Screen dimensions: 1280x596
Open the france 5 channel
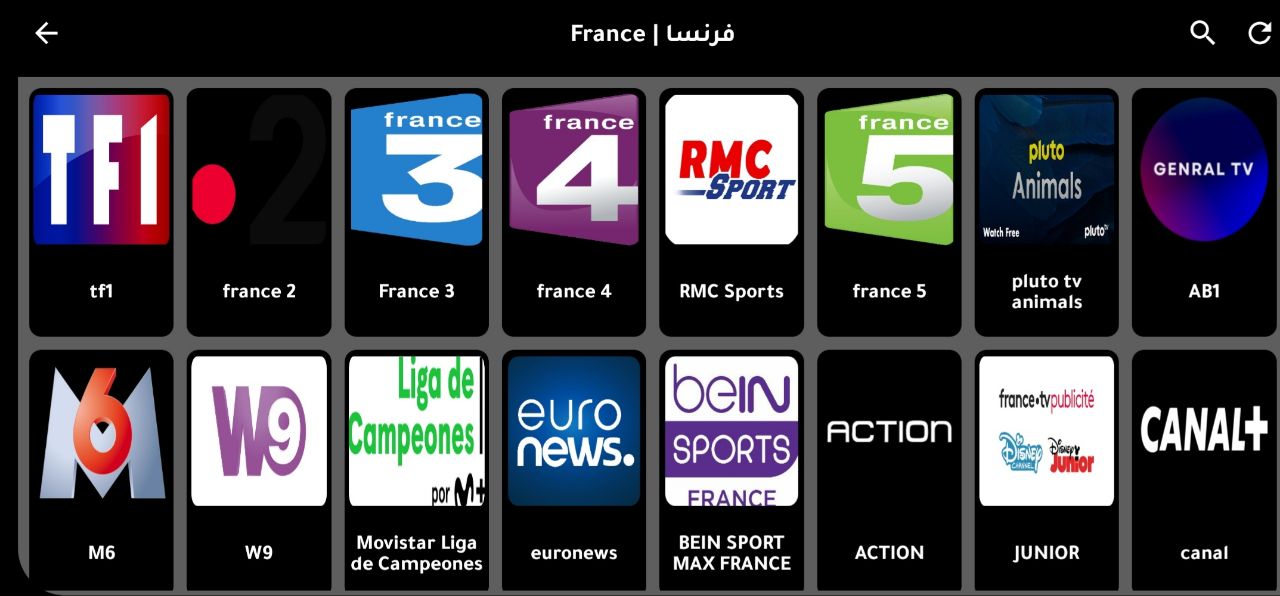[x=889, y=212]
